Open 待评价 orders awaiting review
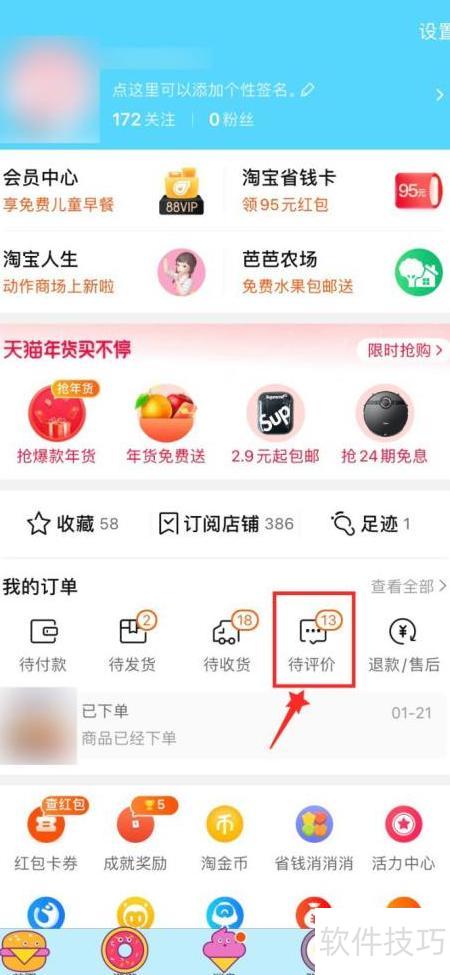This screenshot has height=975, width=450. [312, 644]
